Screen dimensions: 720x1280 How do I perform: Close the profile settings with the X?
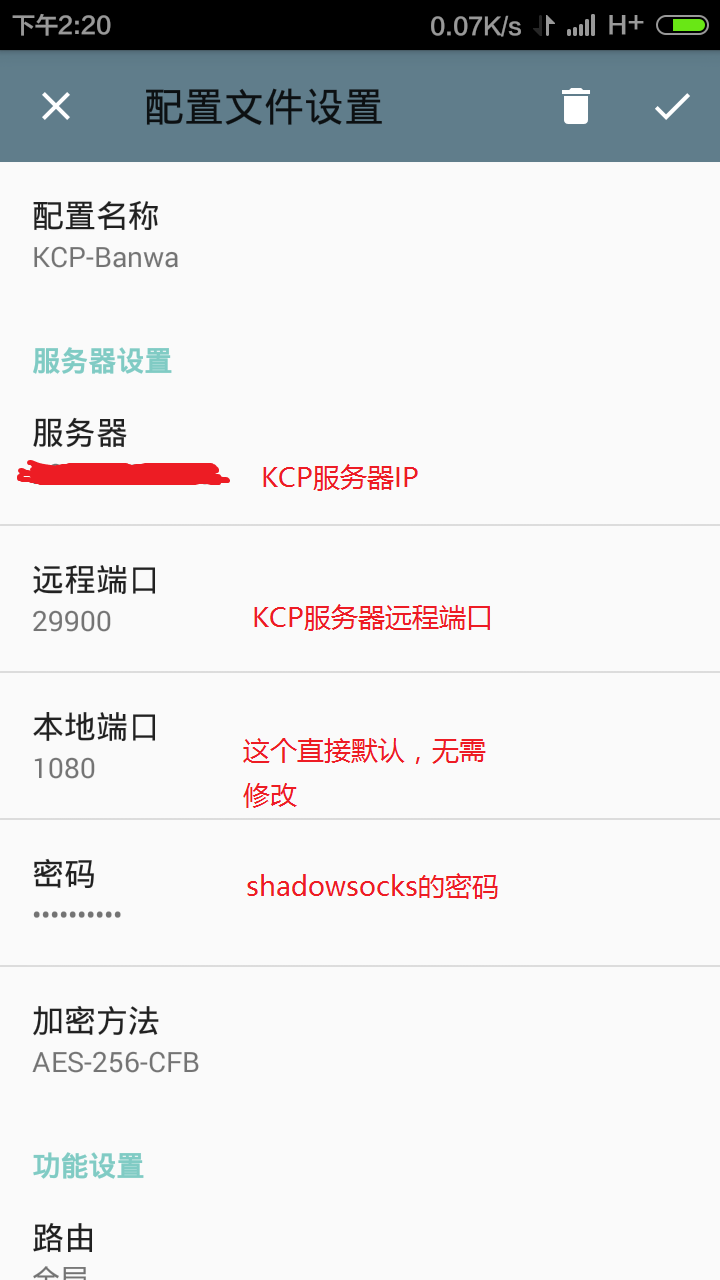(56, 106)
